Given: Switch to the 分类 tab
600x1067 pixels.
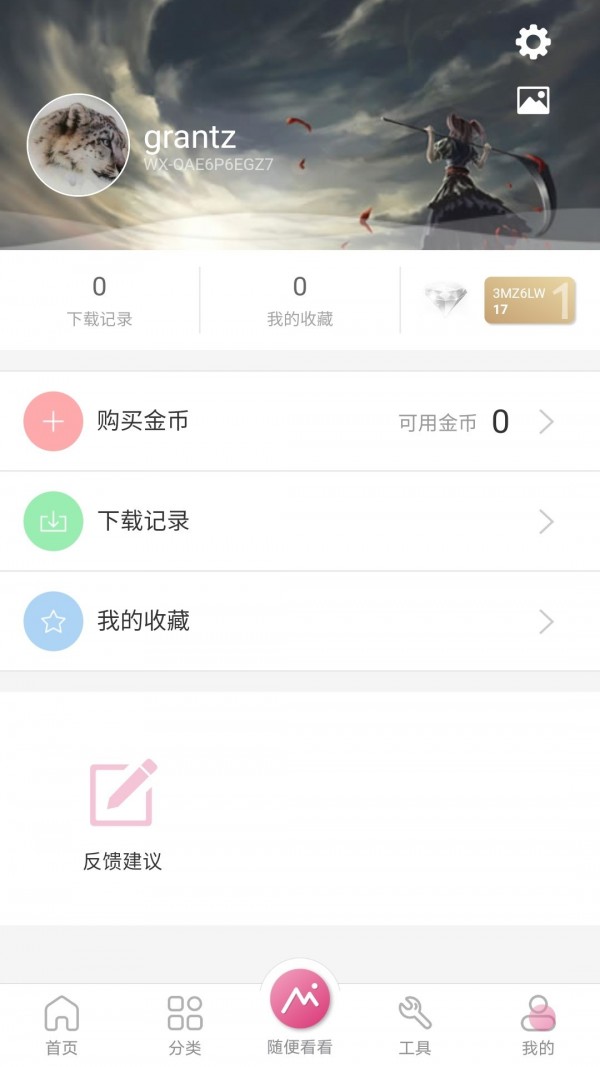Looking at the screenshot, I should 185,1026.
